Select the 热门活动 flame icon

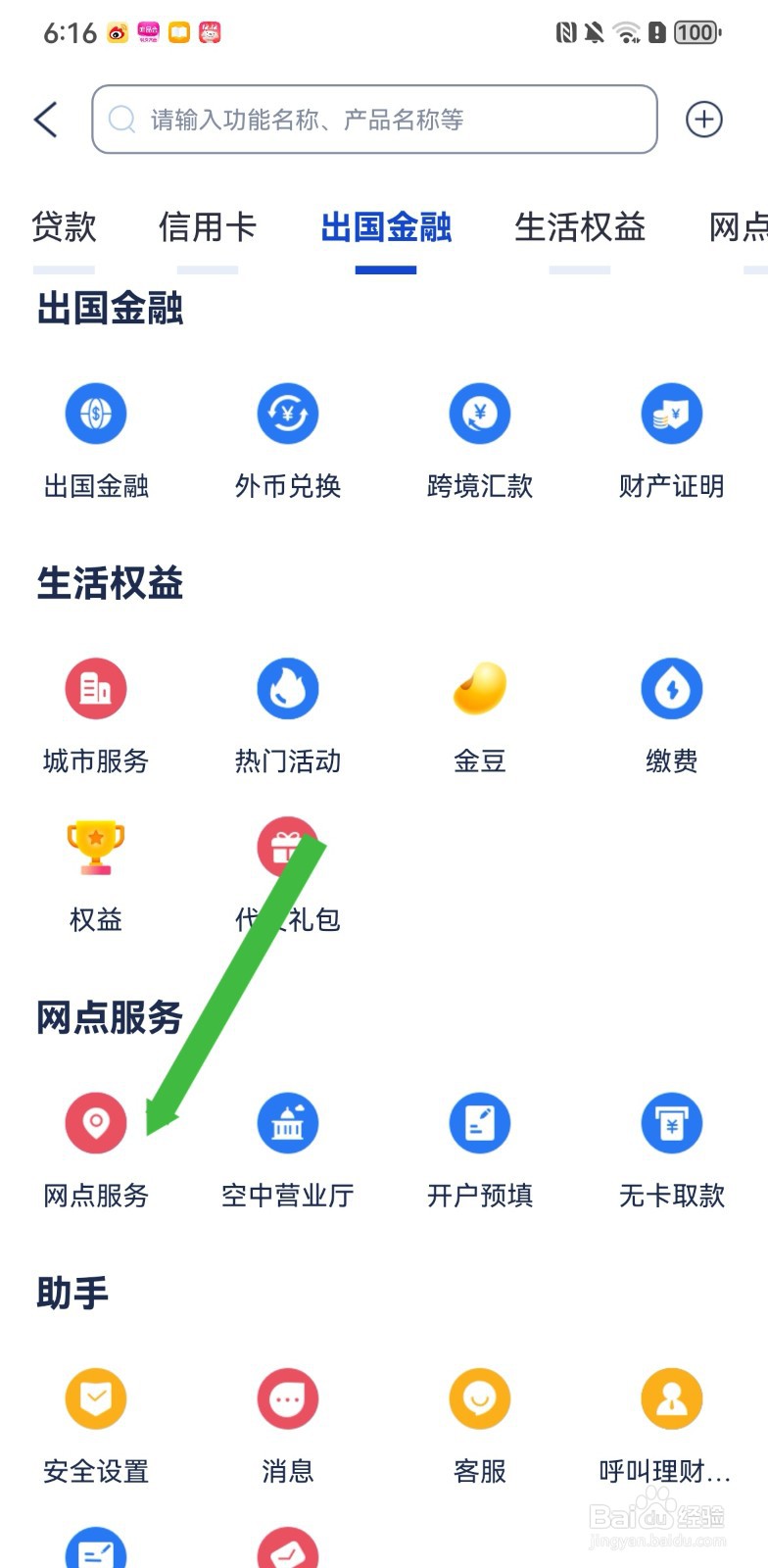click(x=287, y=688)
